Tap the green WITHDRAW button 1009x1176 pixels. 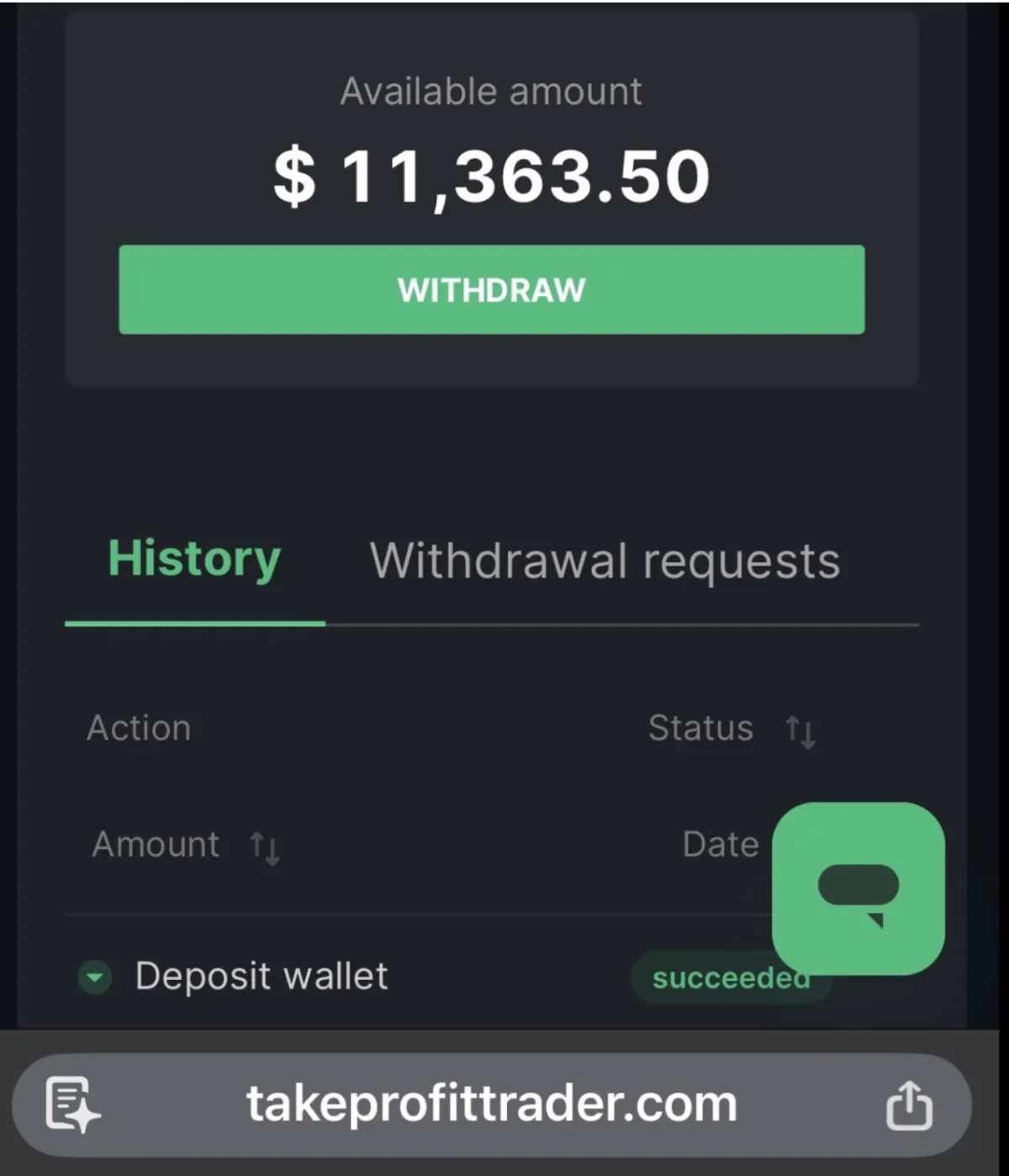pos(491,289)
